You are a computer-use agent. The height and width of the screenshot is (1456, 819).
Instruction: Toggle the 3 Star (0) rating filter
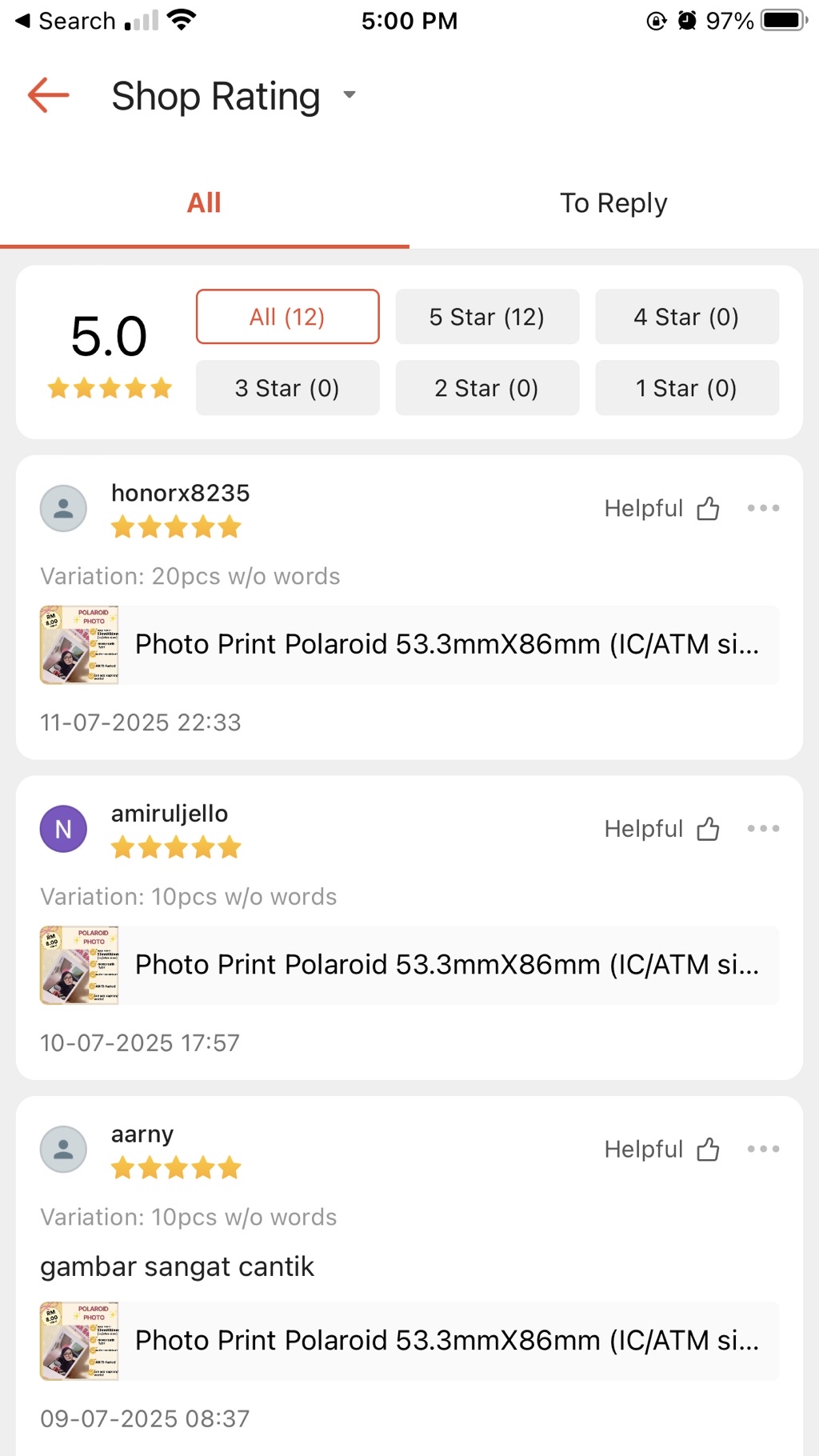[287, 388]
